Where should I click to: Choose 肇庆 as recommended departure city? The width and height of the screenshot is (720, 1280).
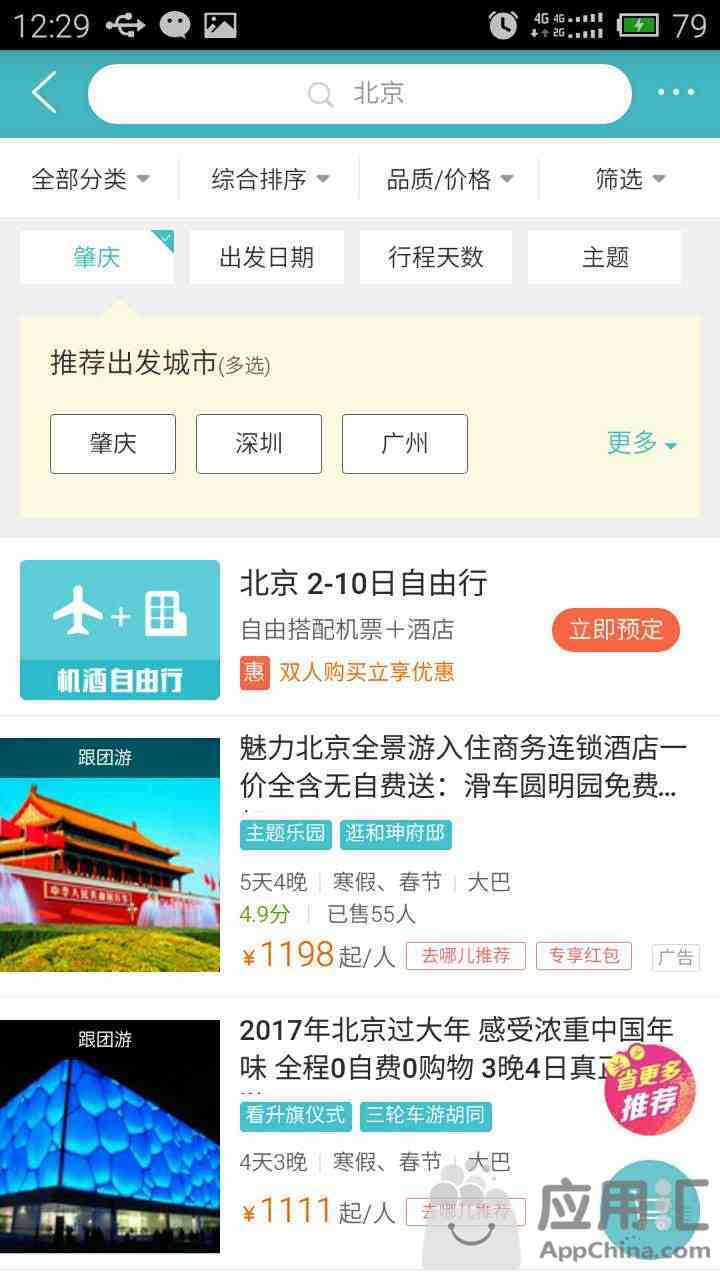(113, 443)
